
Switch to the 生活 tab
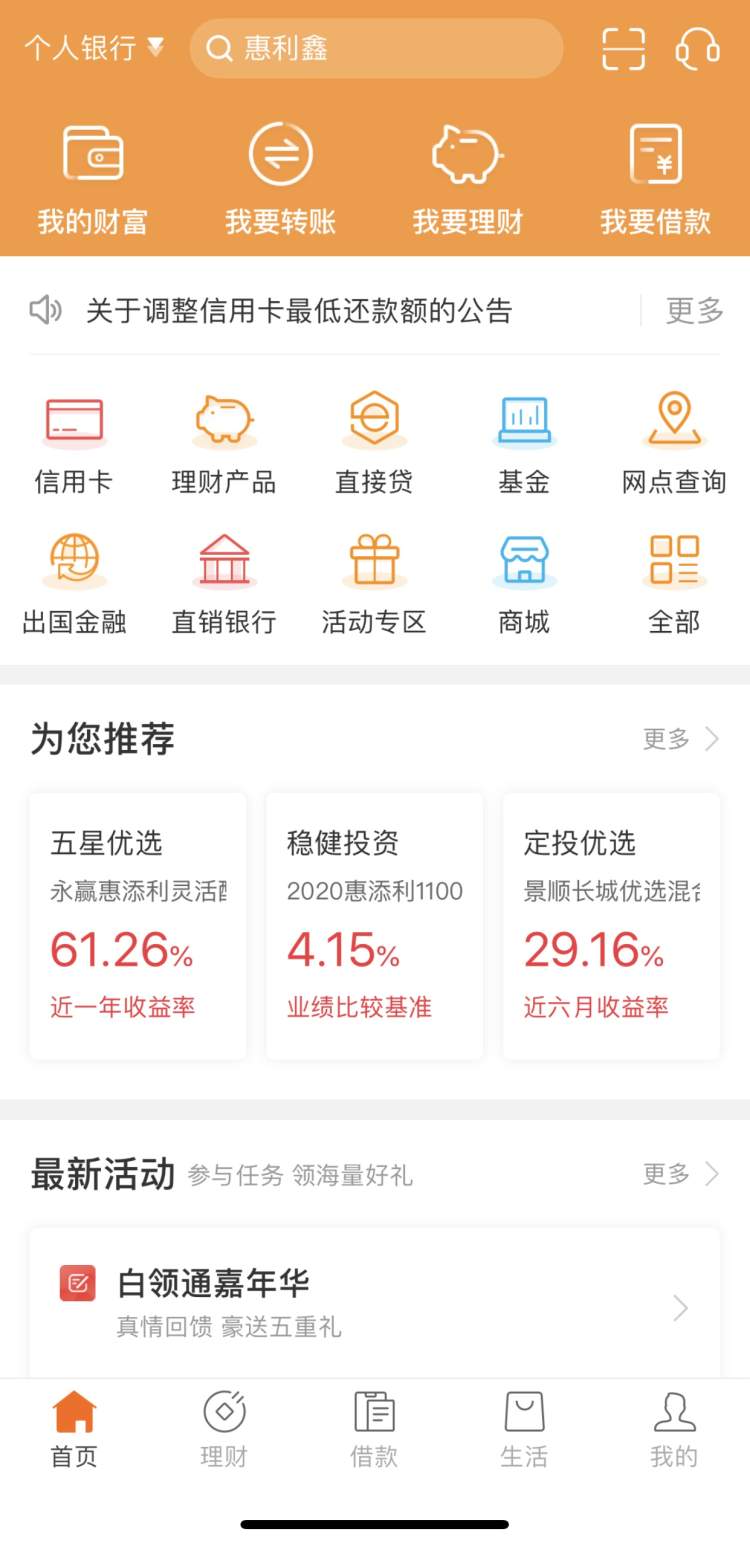point(524,1428)
